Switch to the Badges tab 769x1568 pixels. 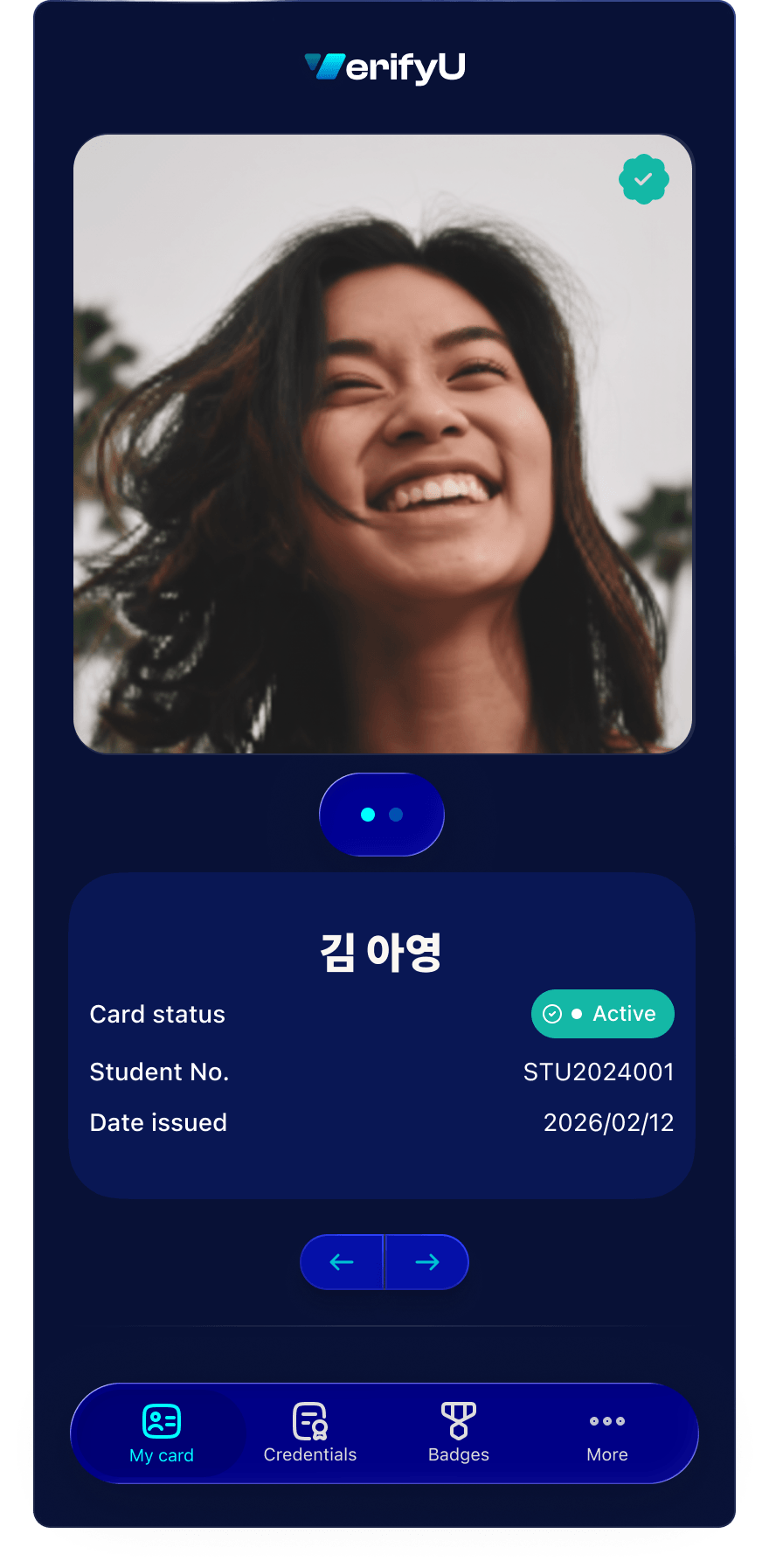(x=458, y=1433)
